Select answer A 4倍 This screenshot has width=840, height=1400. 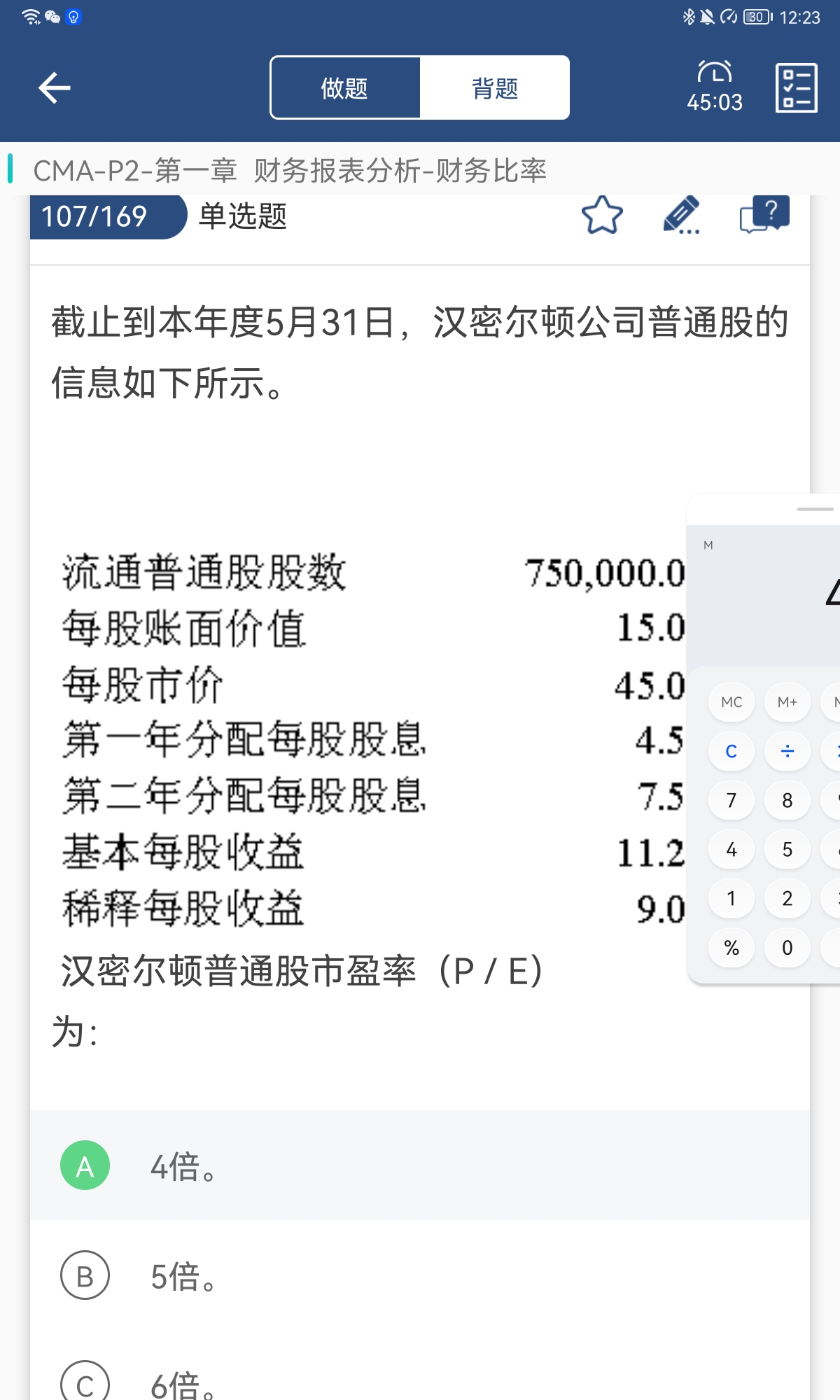[x=420, y=1165]
